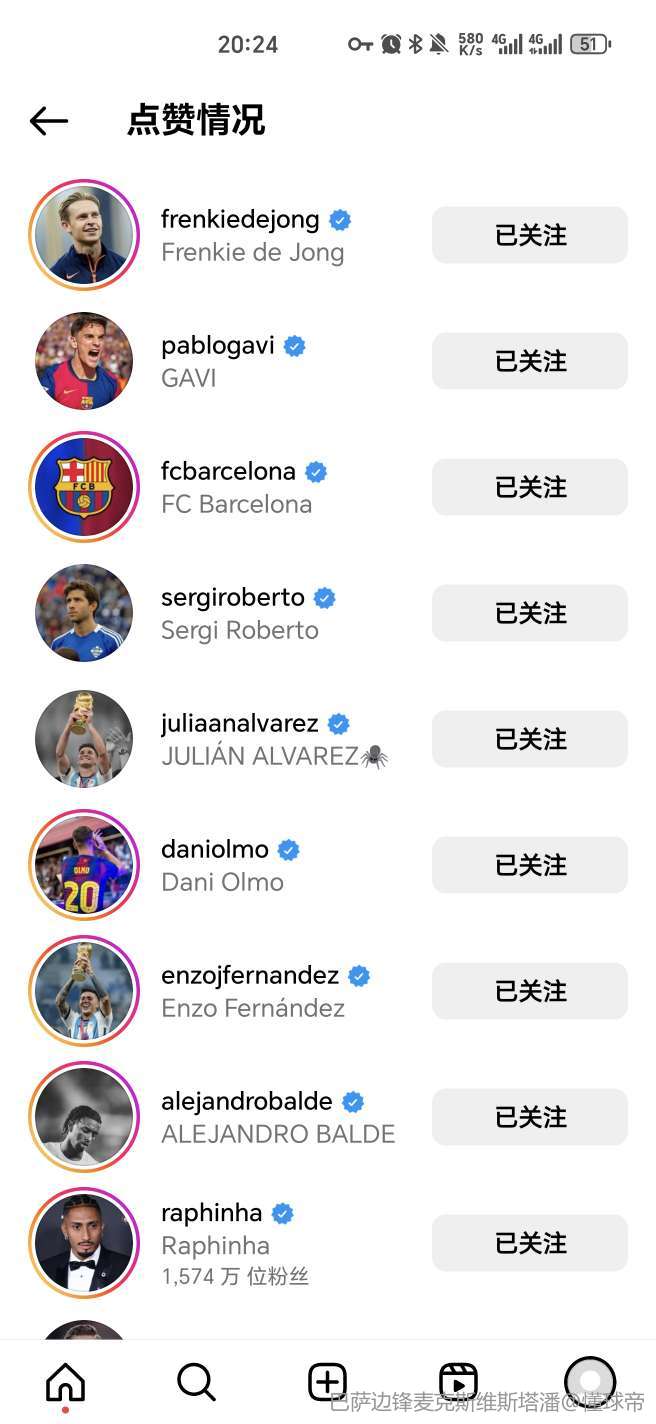Open the Search tab
Image resolution: width=656 pixels, height=1424 pixels.
tap(196, 1383)
